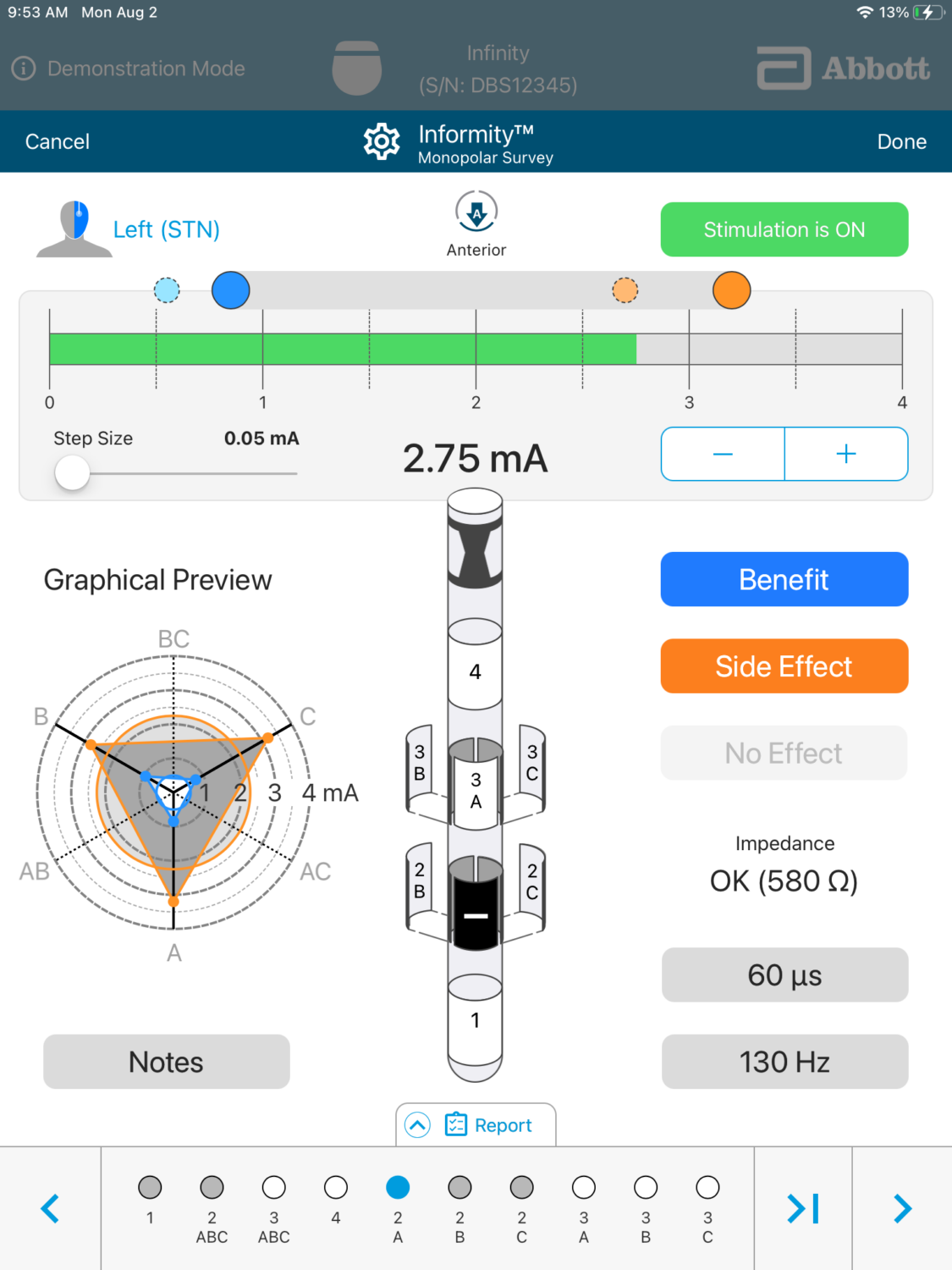Mark a Benefit at this amplitude
952x1270 pixels.
tap(784, 579)
